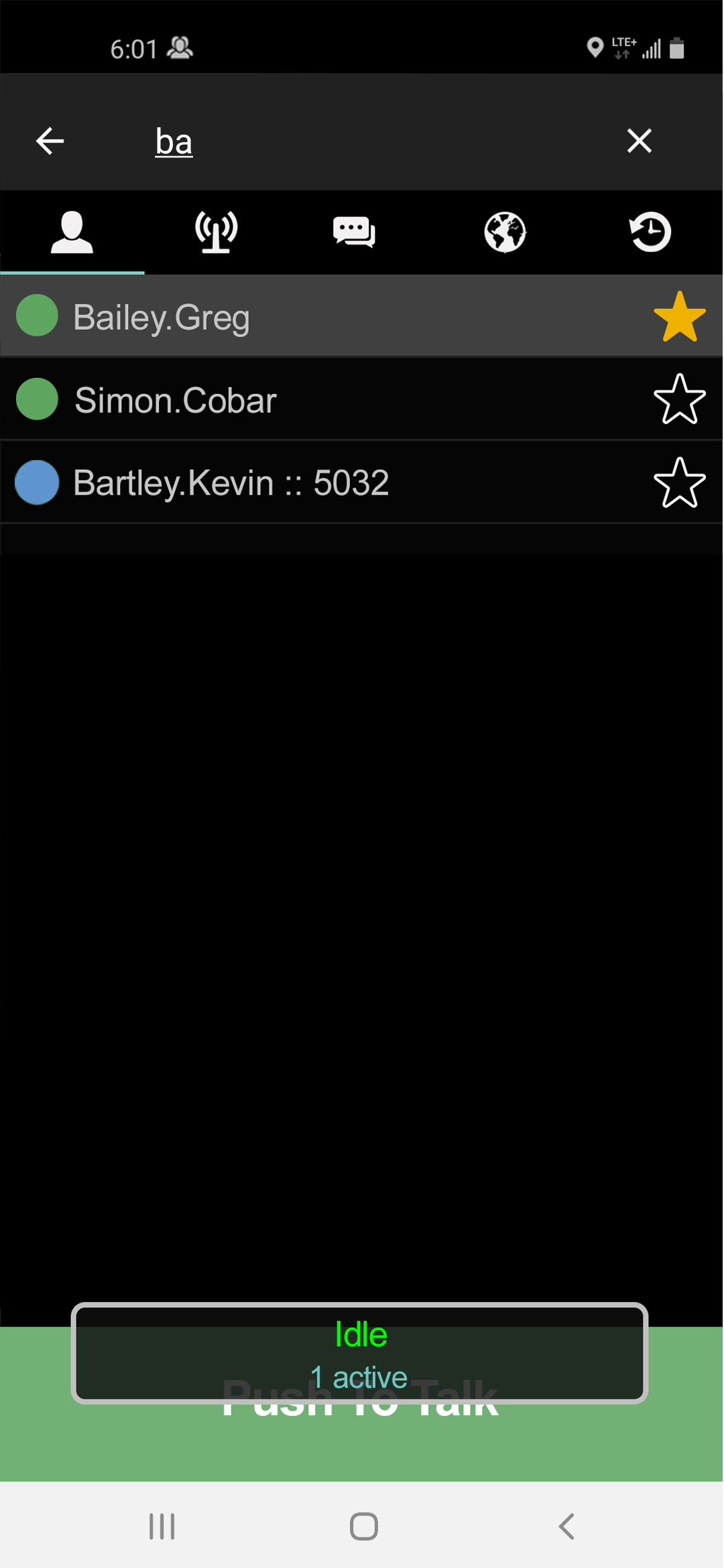Image resolution: width=724 pixels, height=1568 pixels.
Task: Switch to the messages chat tab
Action: pos(355,232)
